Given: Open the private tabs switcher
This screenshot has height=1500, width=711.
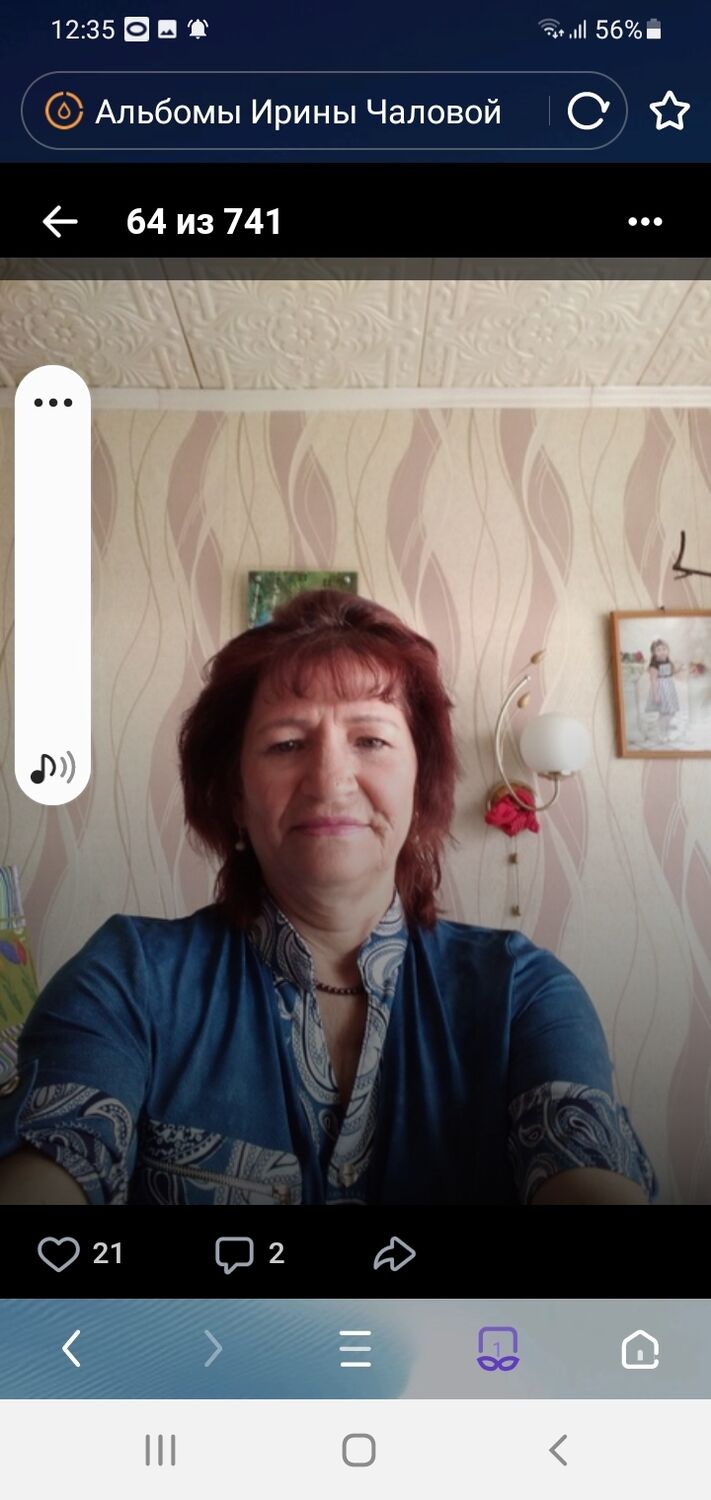Looking at the screenshot, I should 497,1349.
